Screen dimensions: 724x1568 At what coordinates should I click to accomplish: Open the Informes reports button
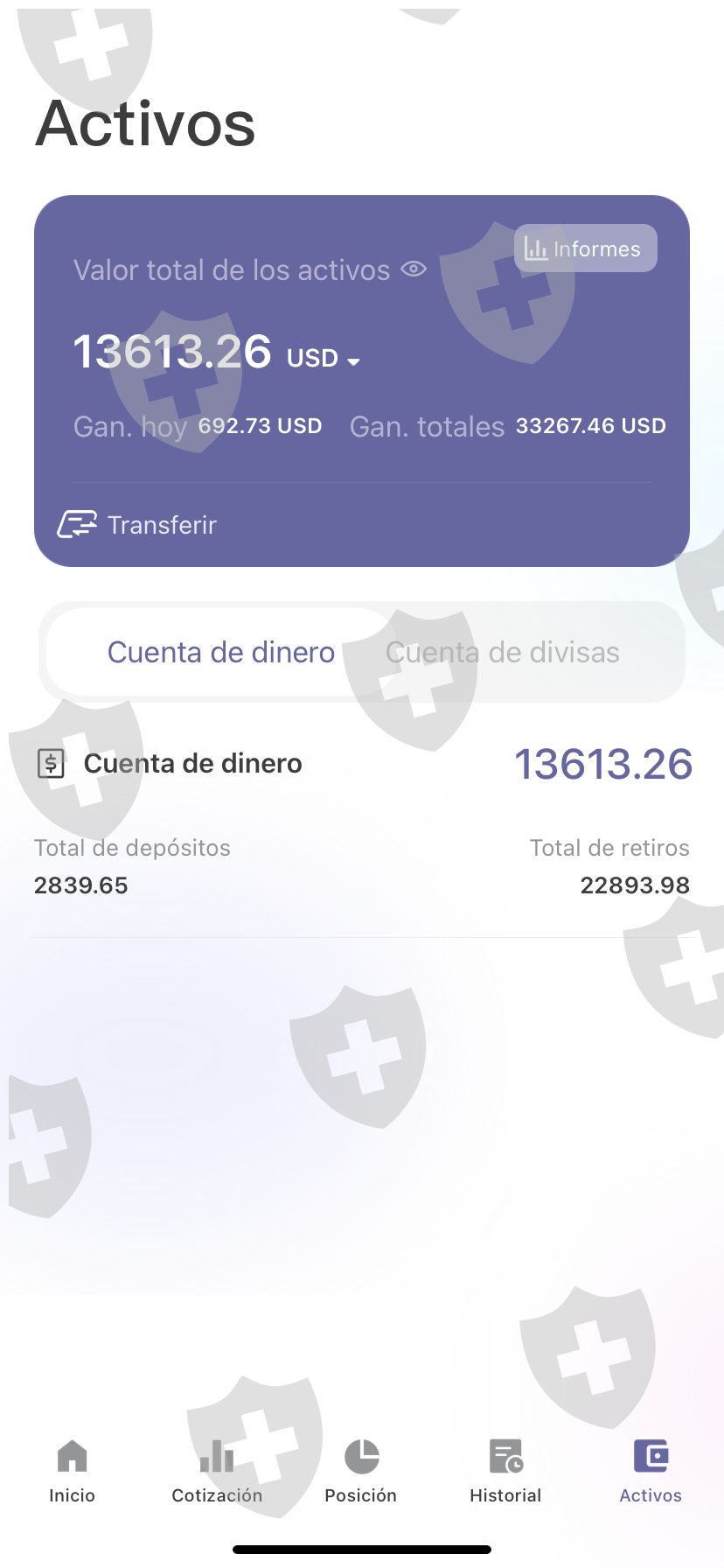click(585, 248)
